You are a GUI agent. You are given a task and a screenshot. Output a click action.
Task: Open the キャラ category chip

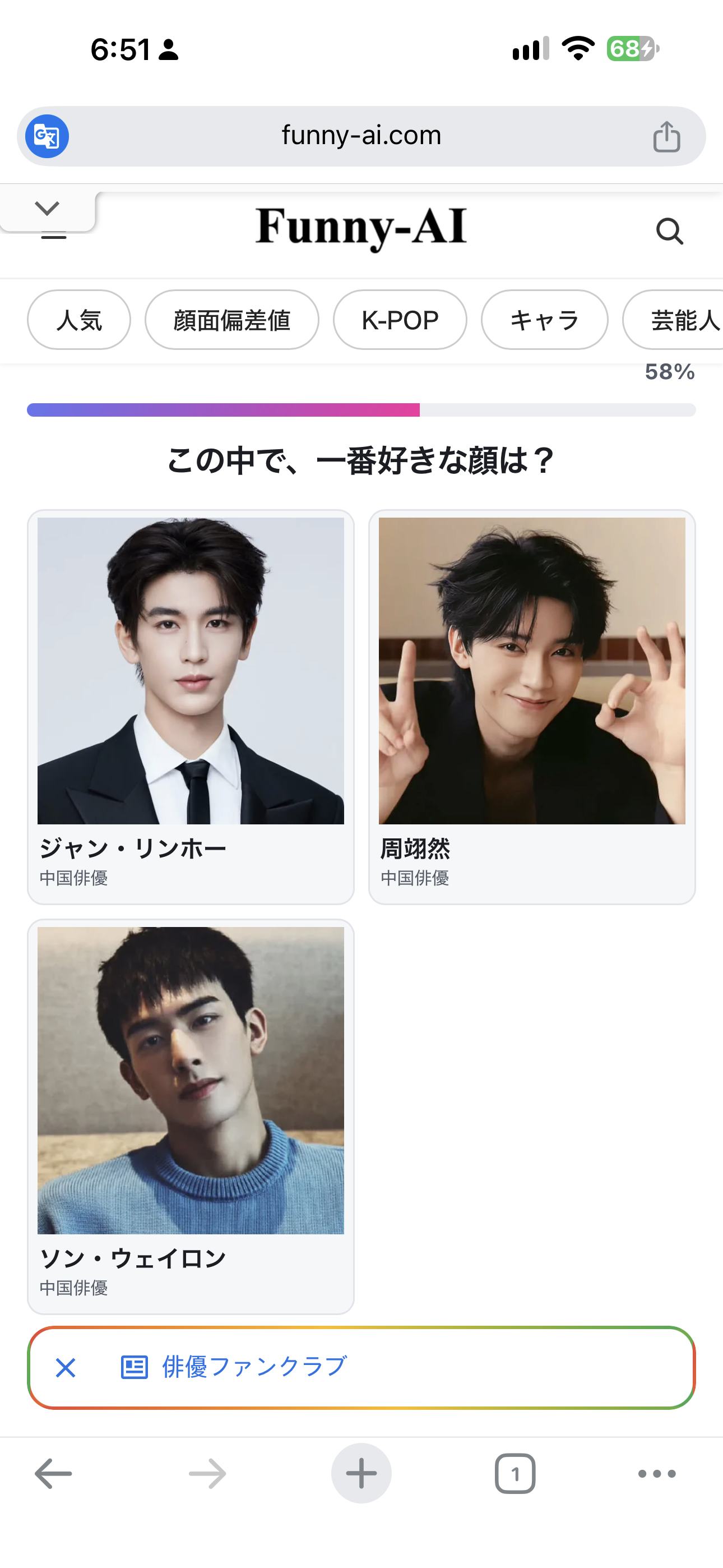544,320
